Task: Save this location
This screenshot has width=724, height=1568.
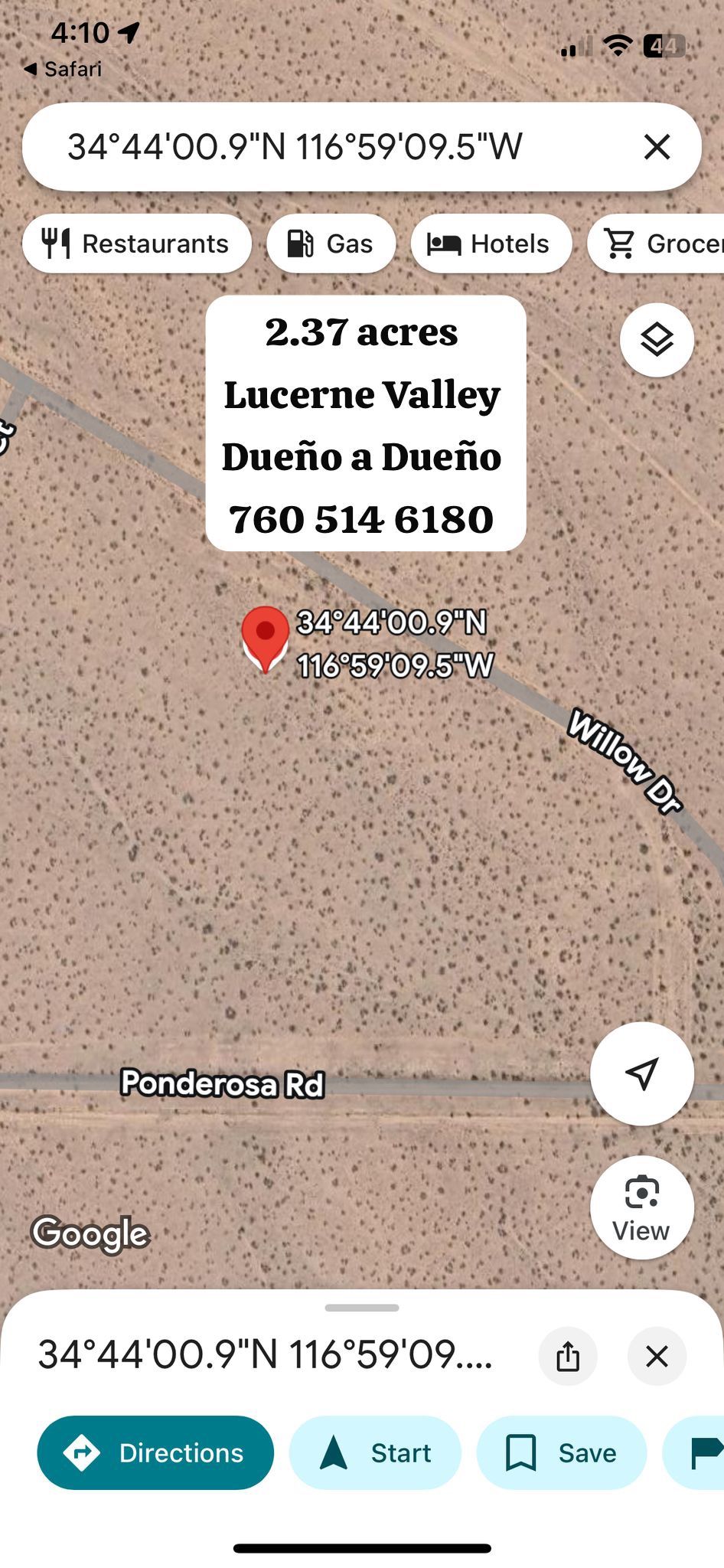Action: 561,1452
